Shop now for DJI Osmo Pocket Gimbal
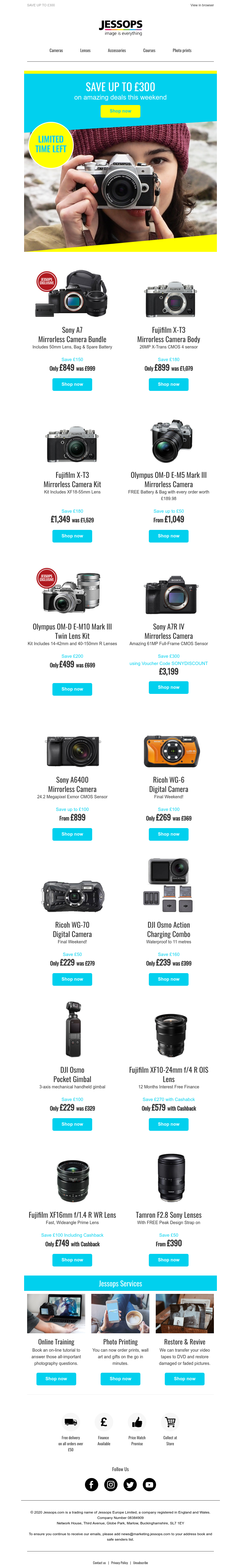Screen dimensions: 241x1568 point(72,1124)
